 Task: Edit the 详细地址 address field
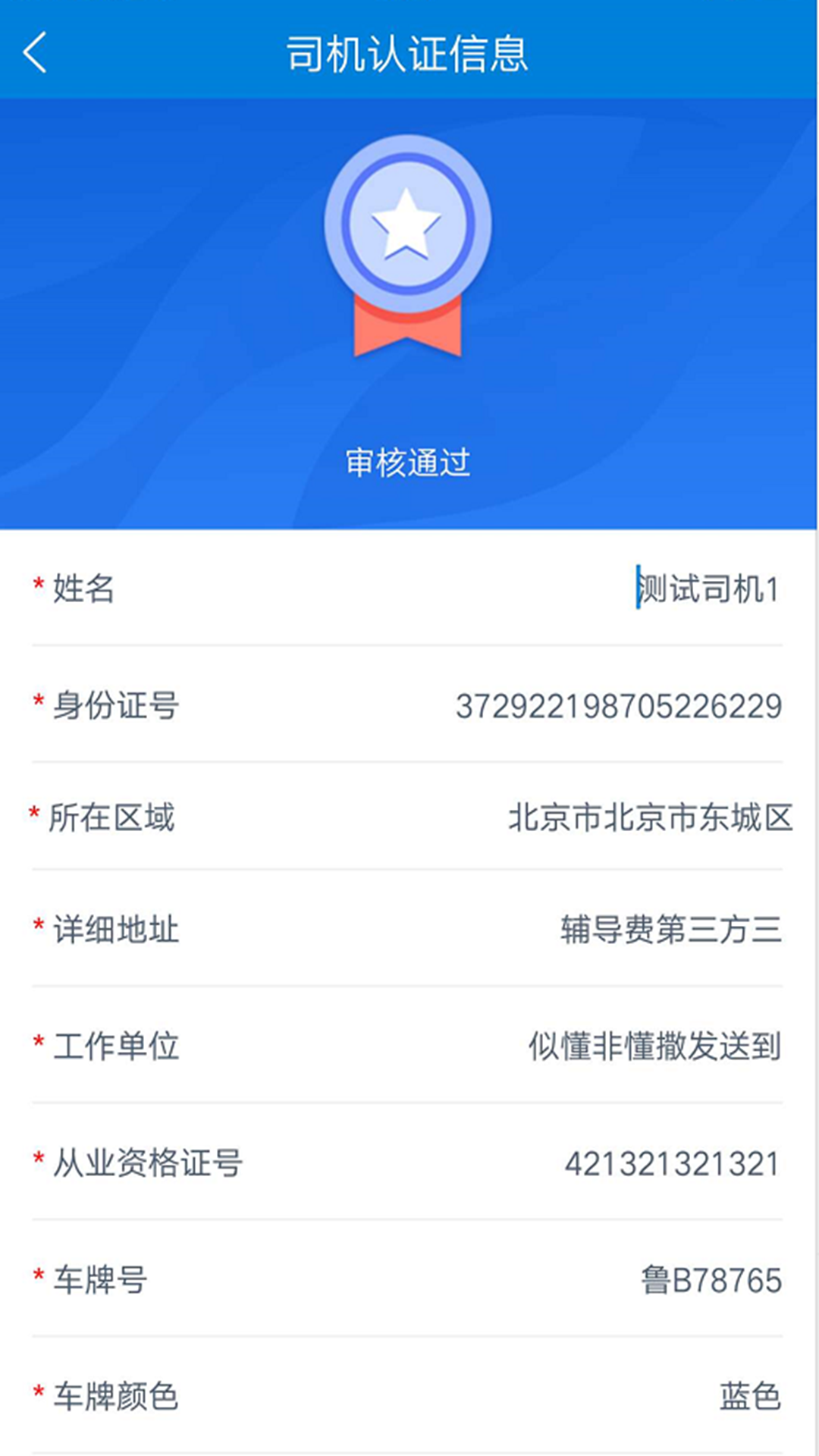pyautogui.click(x=670, y=930)
